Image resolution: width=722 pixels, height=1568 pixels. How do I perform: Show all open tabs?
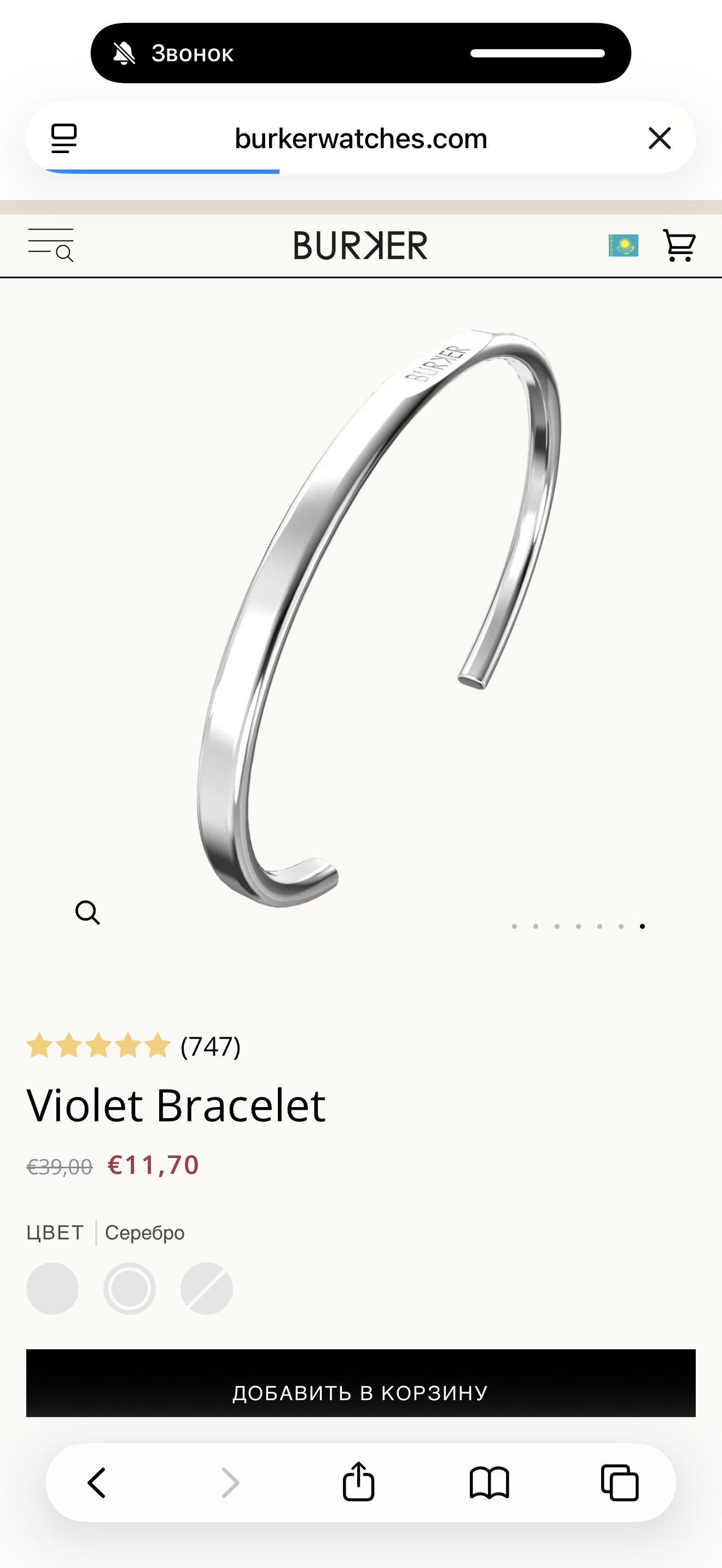coord(620,1483)
